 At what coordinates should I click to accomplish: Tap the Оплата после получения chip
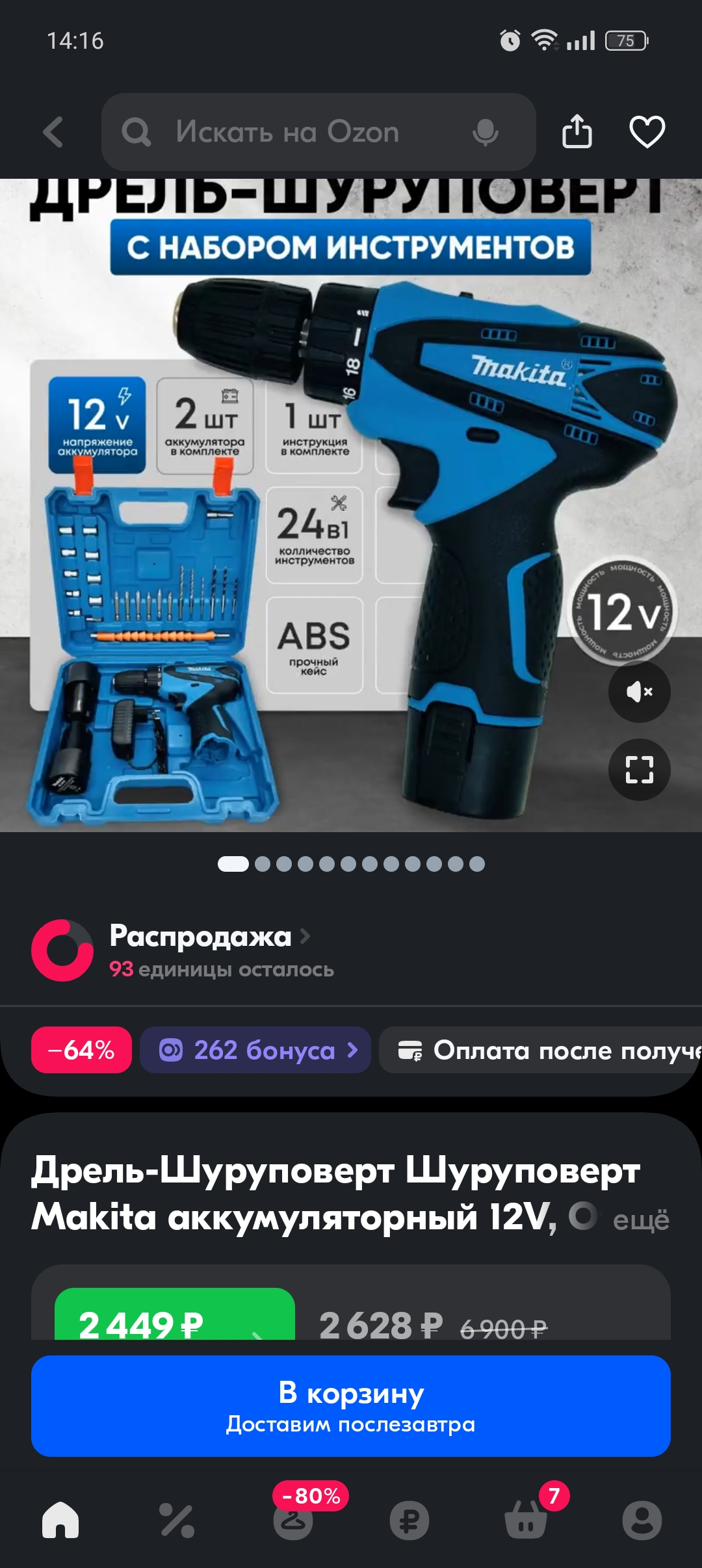coord(546,1050)
